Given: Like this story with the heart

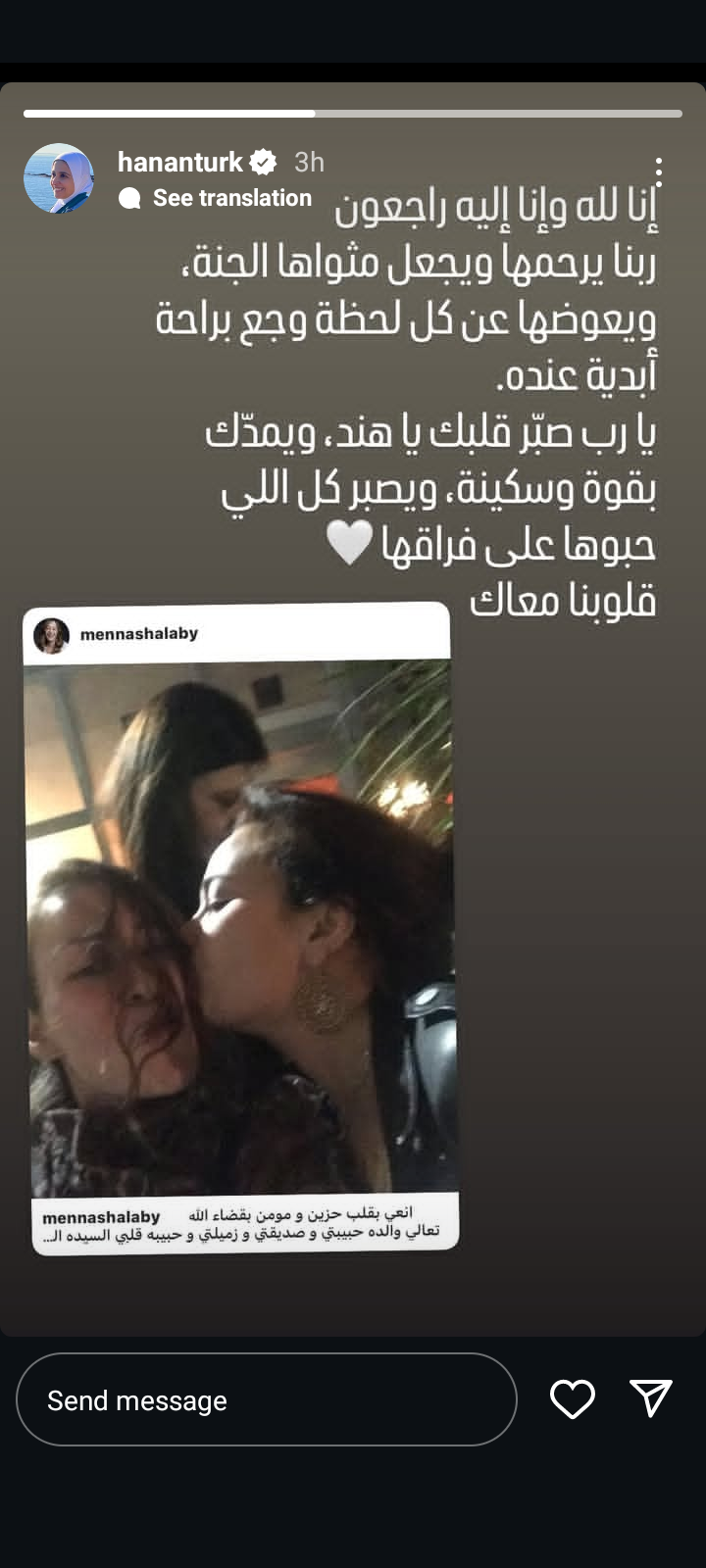Looking at the screenshot, I should coord(573,1399).
